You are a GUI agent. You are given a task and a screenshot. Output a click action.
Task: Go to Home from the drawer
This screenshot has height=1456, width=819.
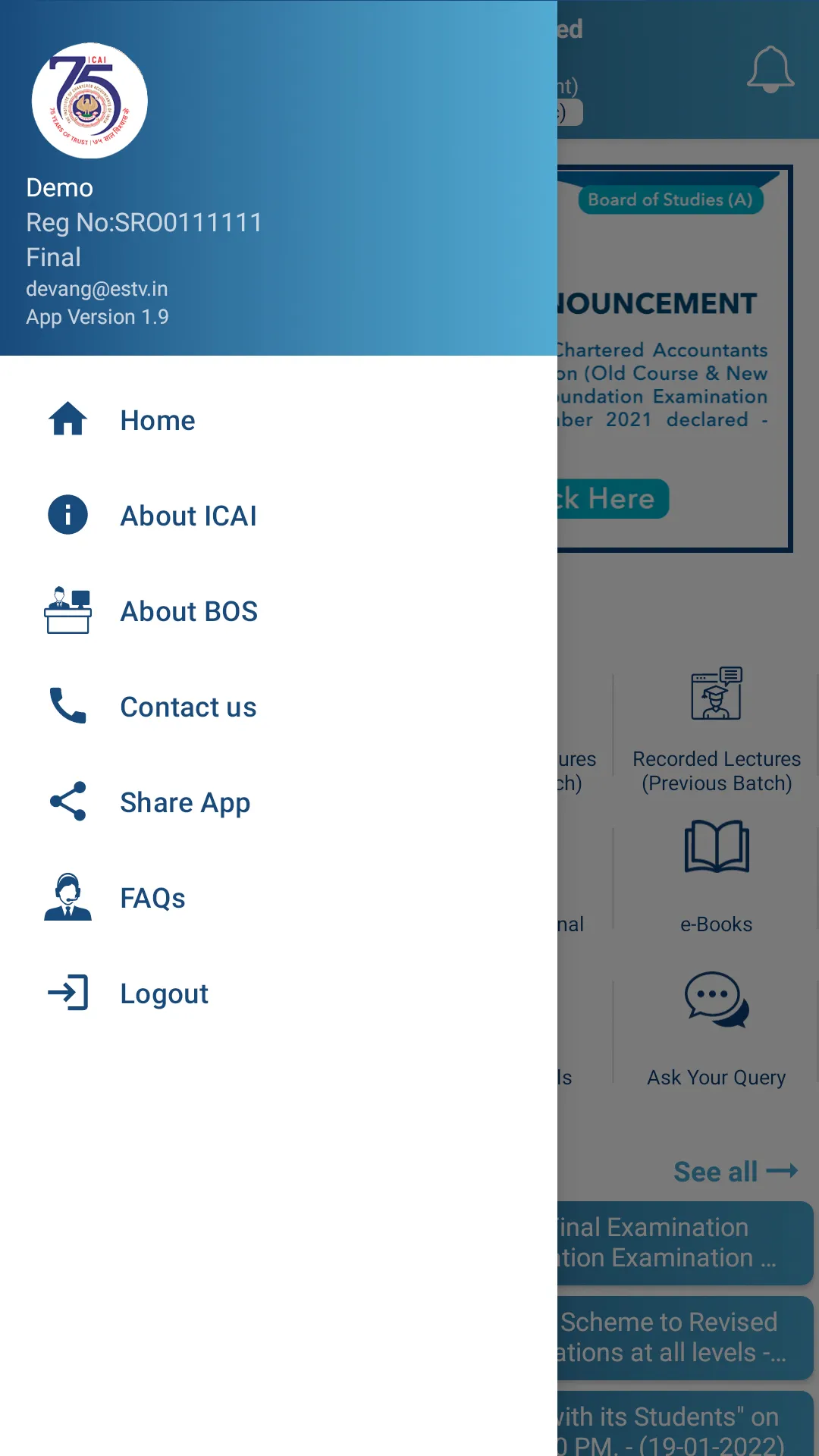[158, 420]
